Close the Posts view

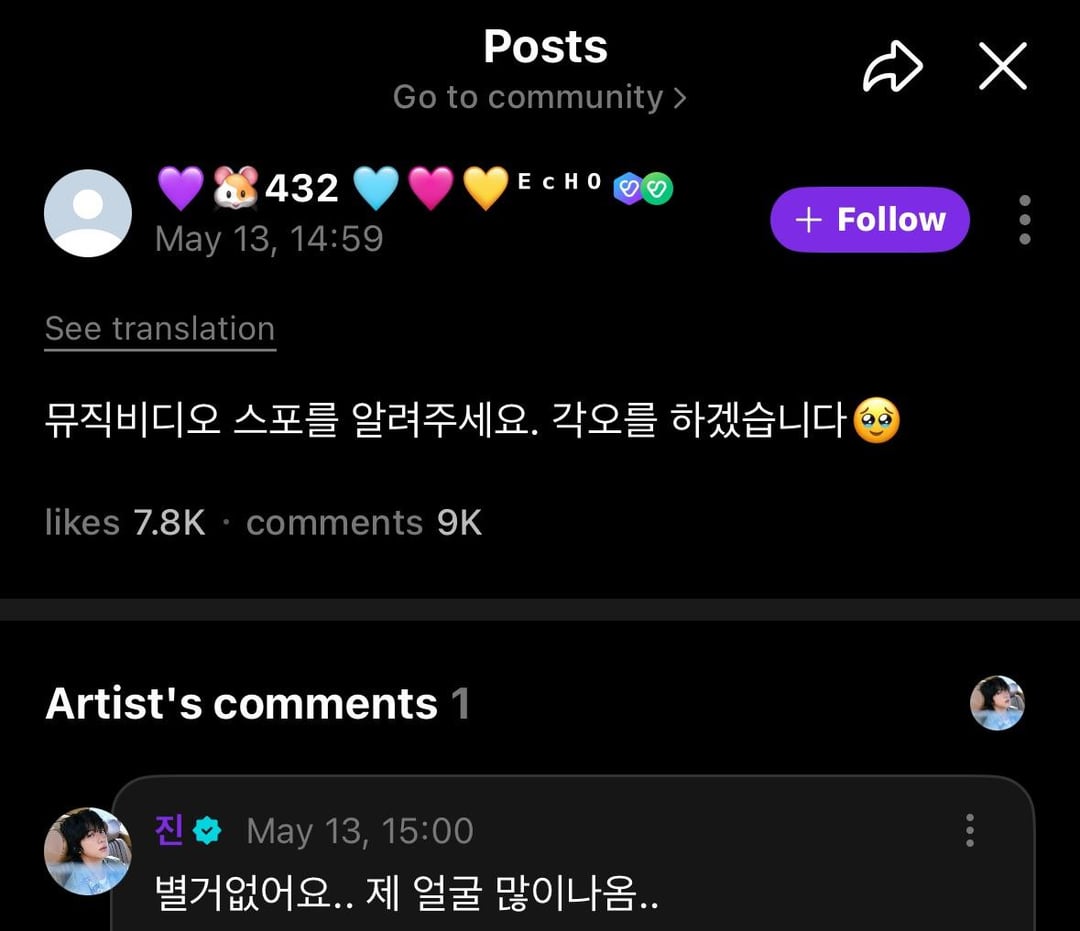pos(1001,68)
